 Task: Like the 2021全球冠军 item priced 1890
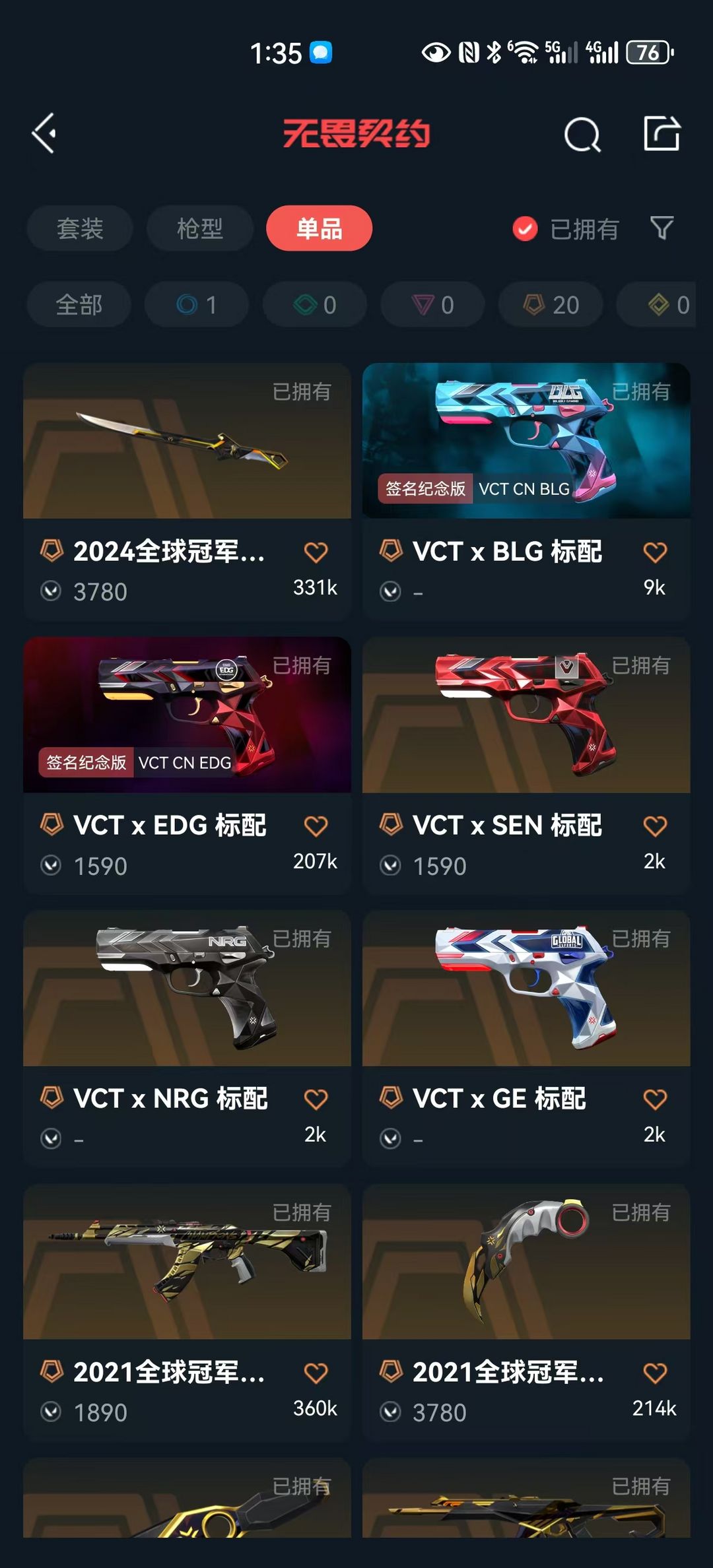coord(316,1373)
